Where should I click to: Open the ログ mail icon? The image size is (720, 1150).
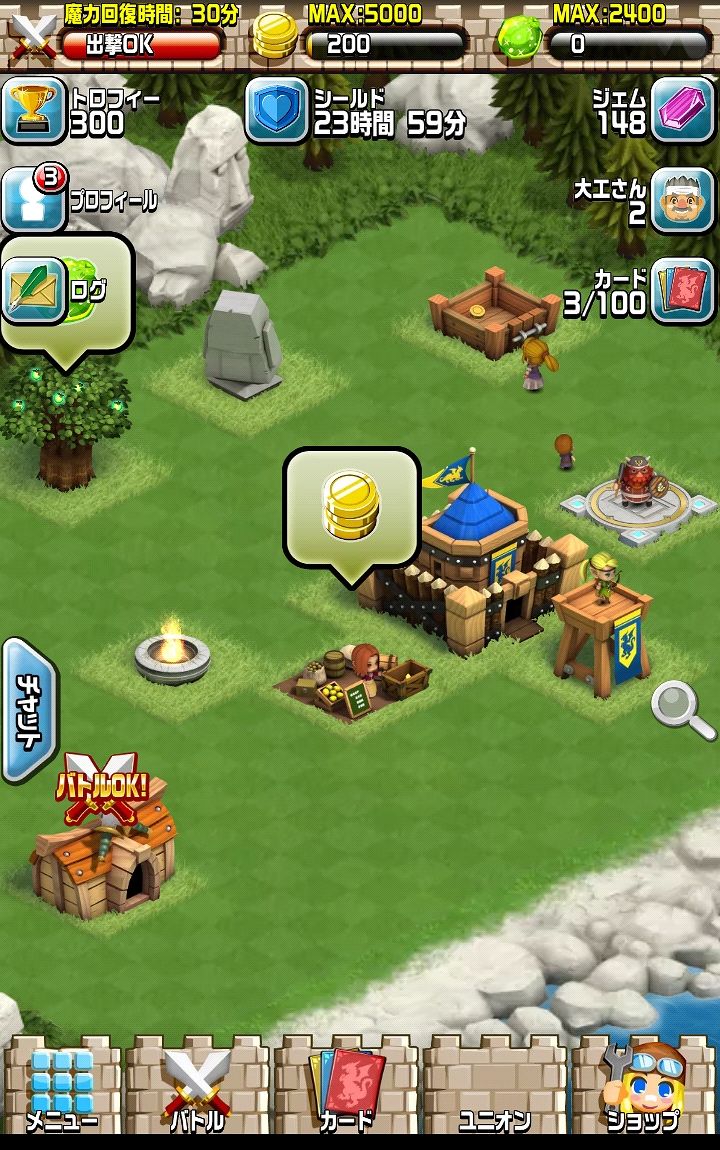pyautogui.click(x=33, y=291)
